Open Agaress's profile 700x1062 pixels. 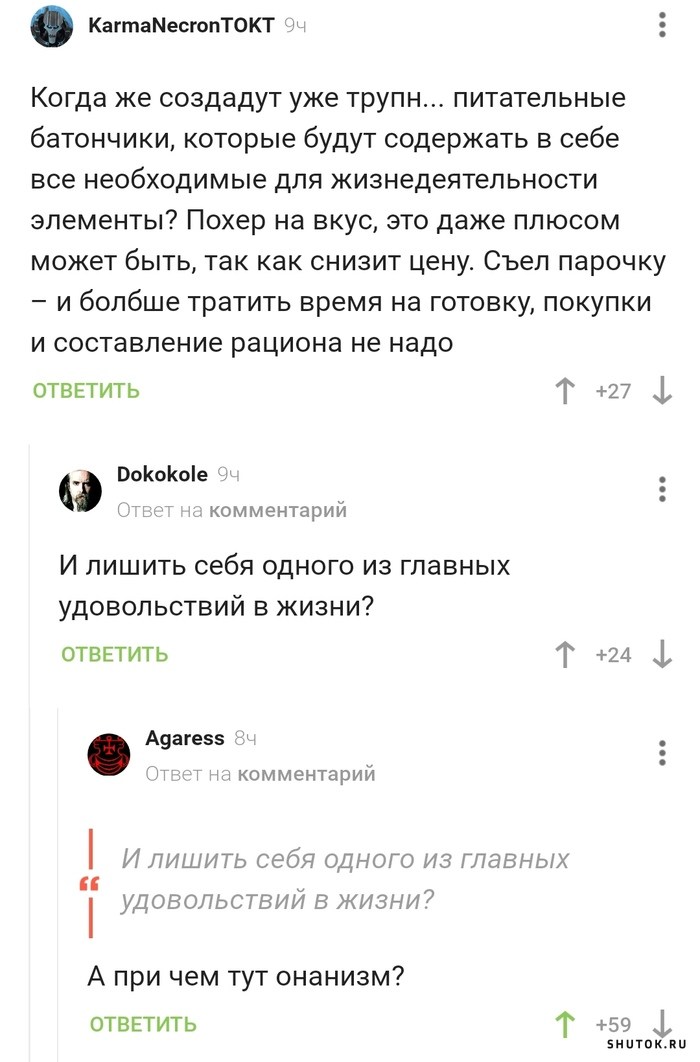click(x=185, y=738)
